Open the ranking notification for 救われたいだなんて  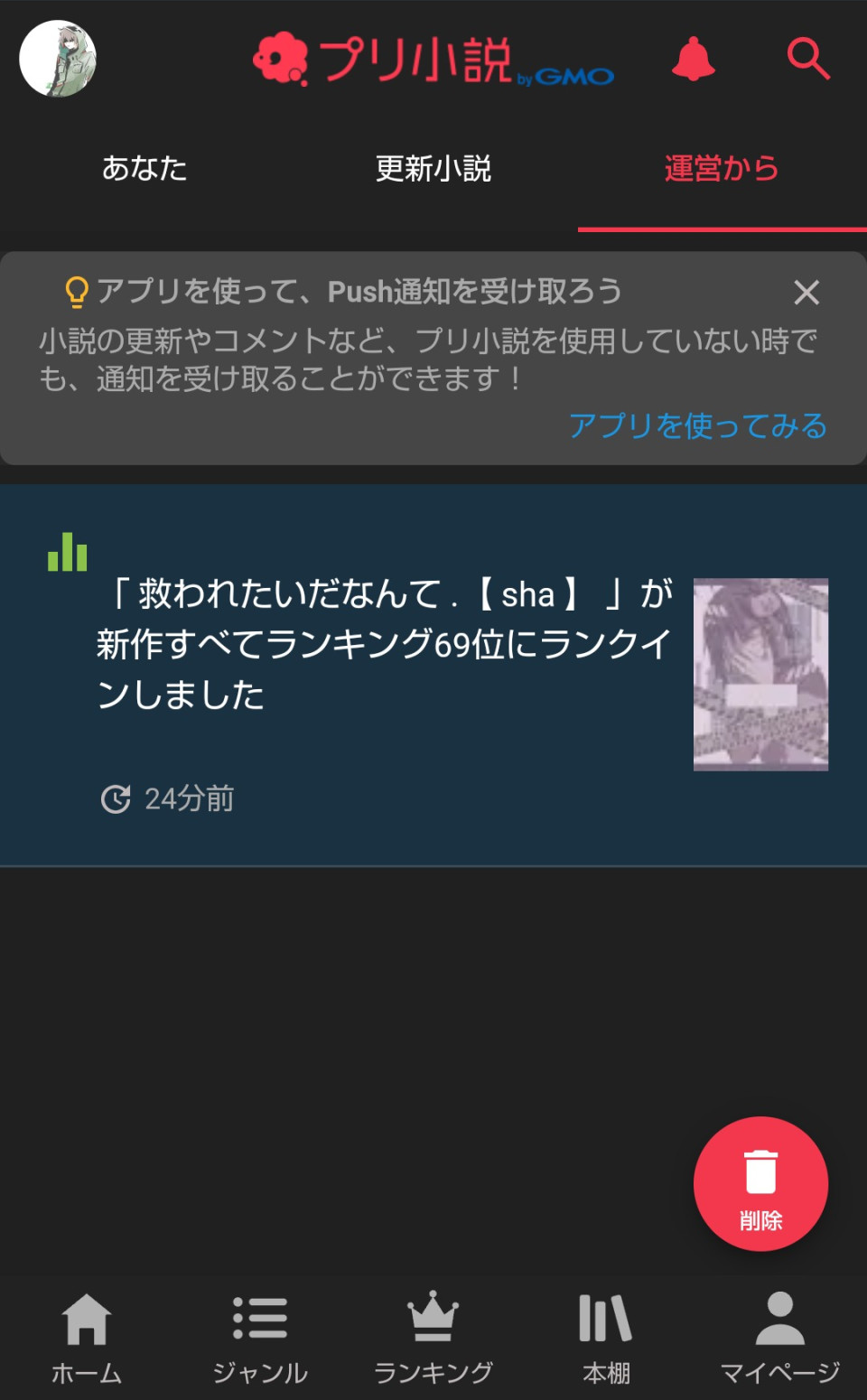click(x=384, y=644)
